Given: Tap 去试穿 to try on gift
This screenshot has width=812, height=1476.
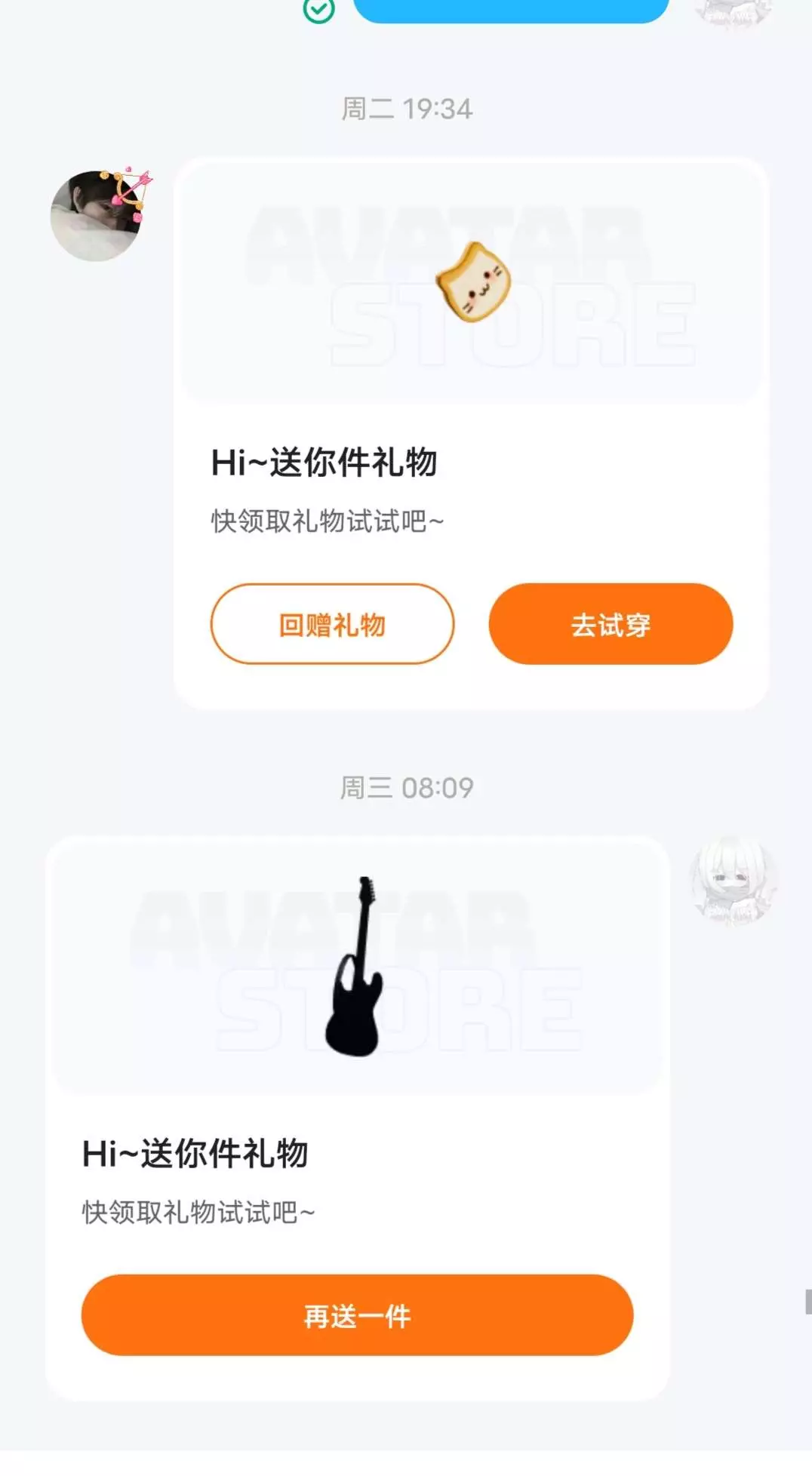Looking at the screenshot, I should point(611,624).
